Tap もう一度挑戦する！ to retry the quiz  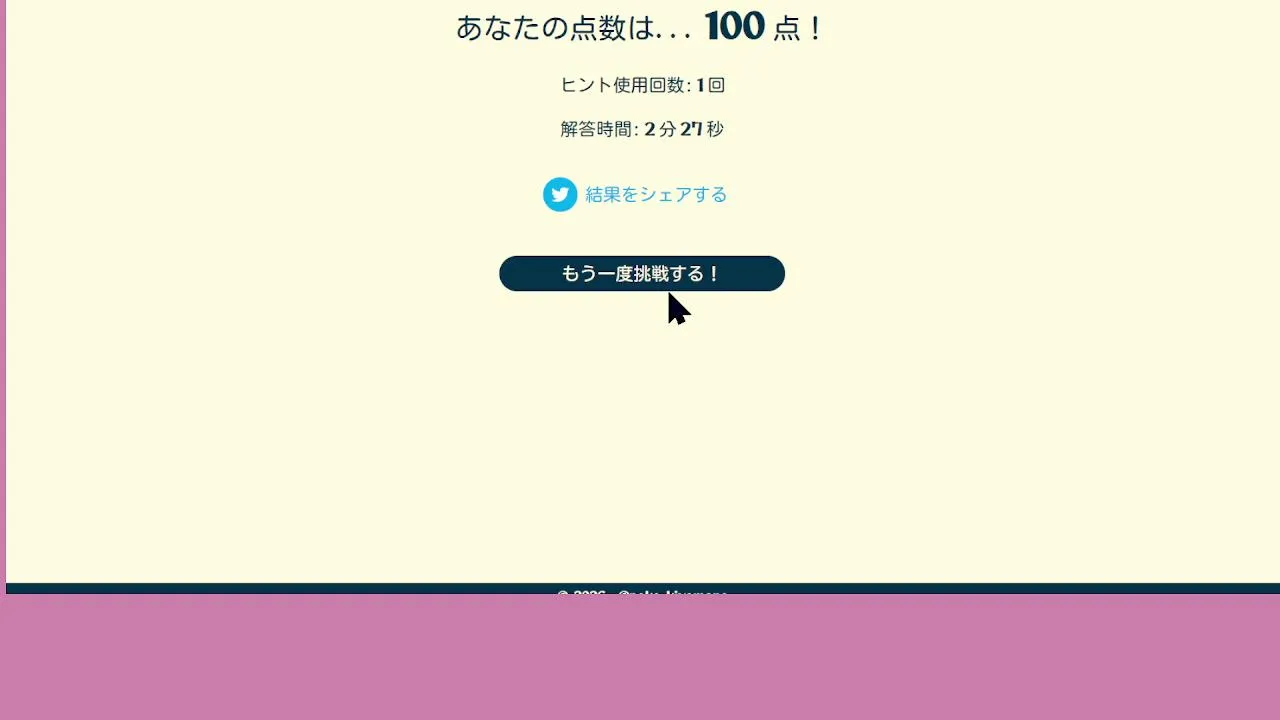coord(641,274)
